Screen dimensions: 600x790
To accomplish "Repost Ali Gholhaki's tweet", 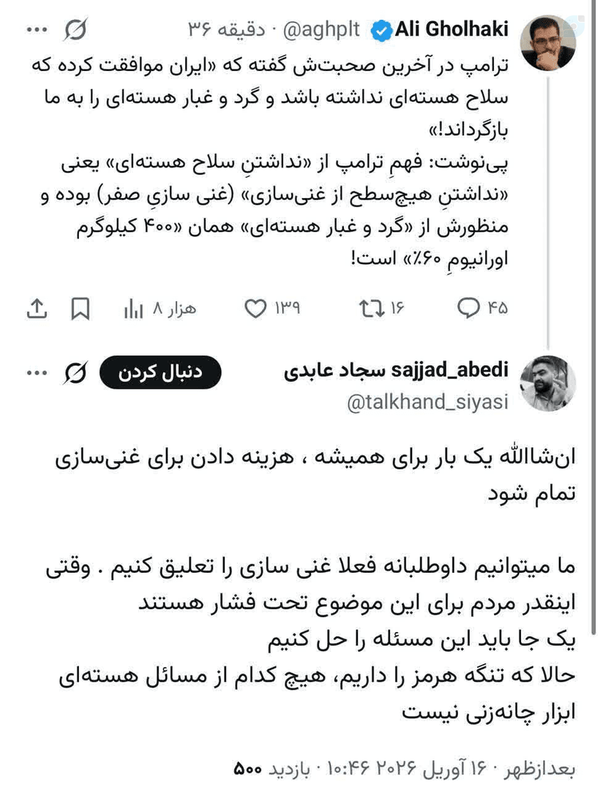I will [381, 308].
